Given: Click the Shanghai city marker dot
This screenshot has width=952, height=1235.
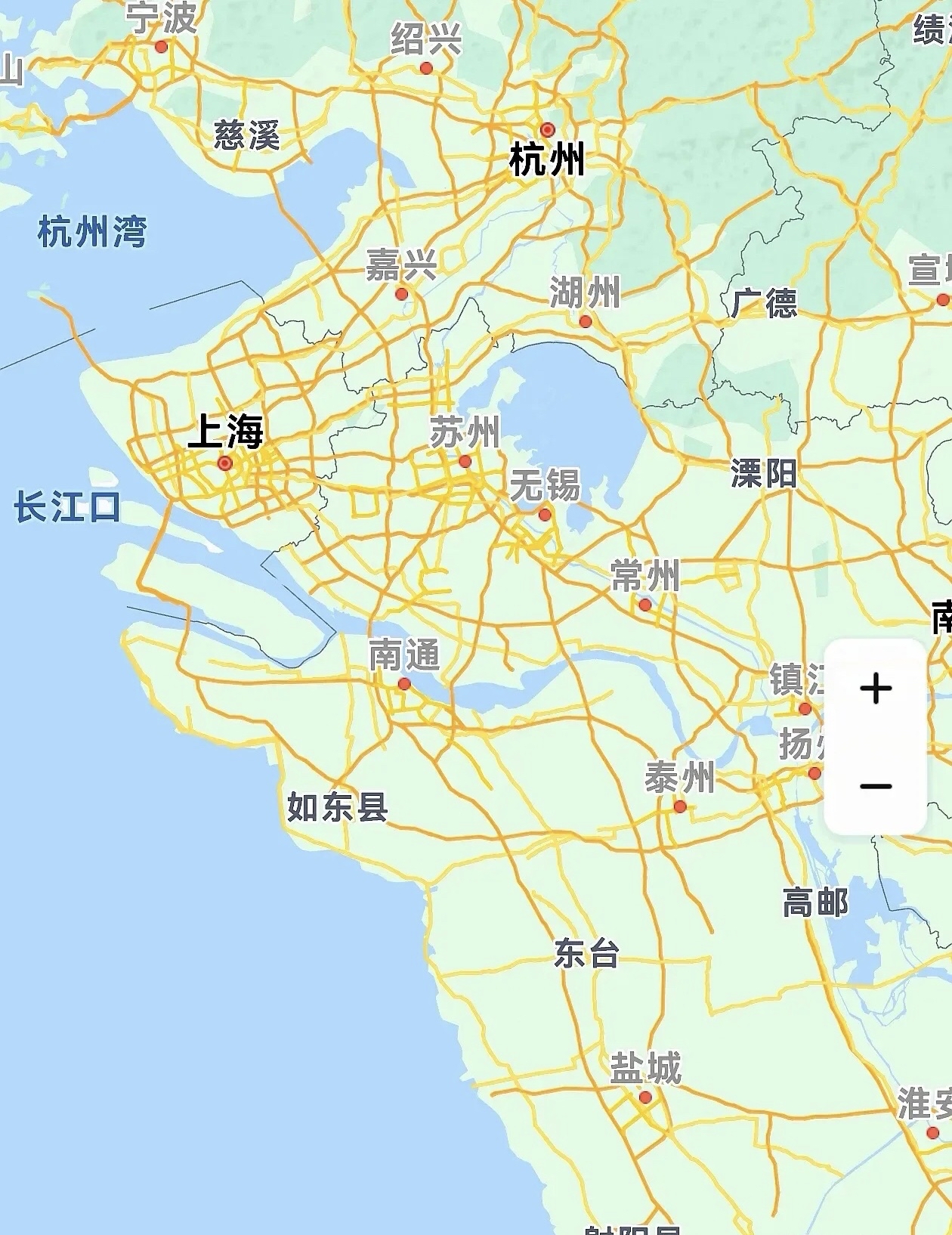Looking at the screenshot, I should [224, 462].
